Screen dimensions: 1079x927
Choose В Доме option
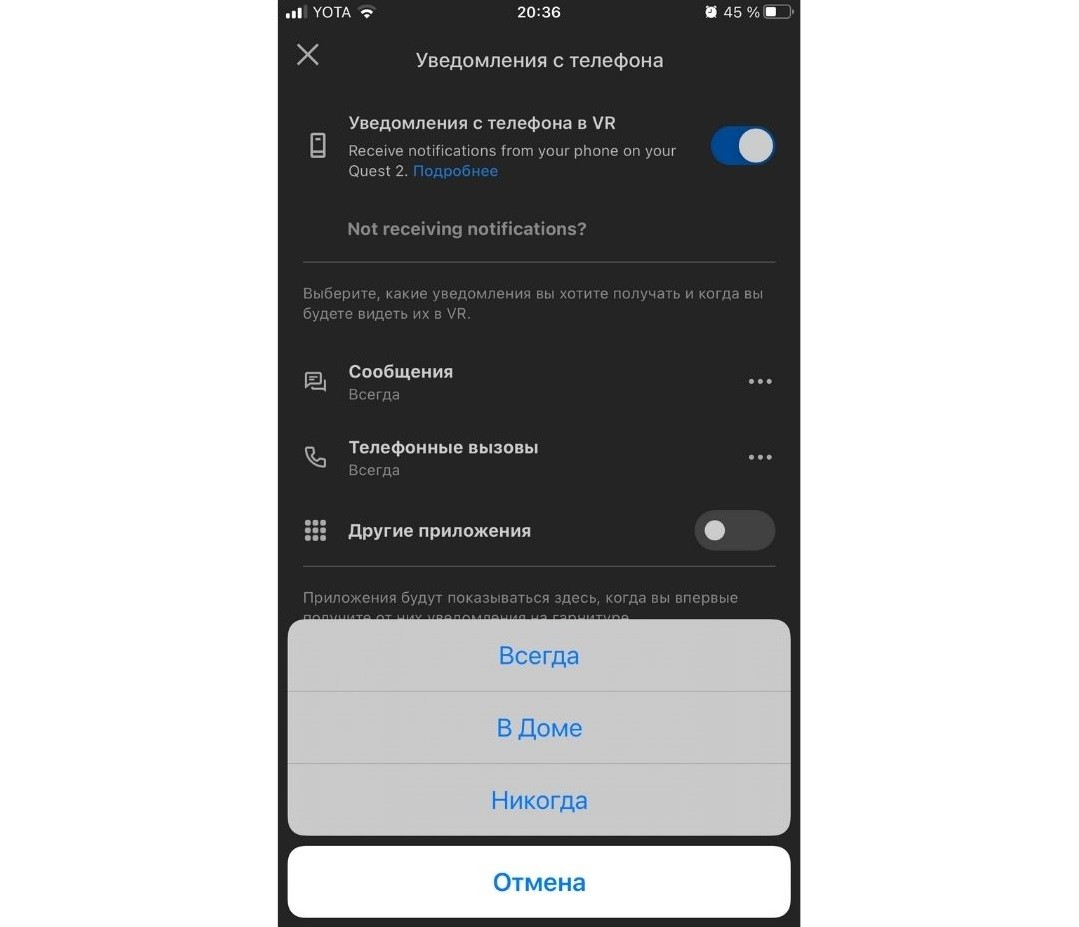[x=539, y=728]
